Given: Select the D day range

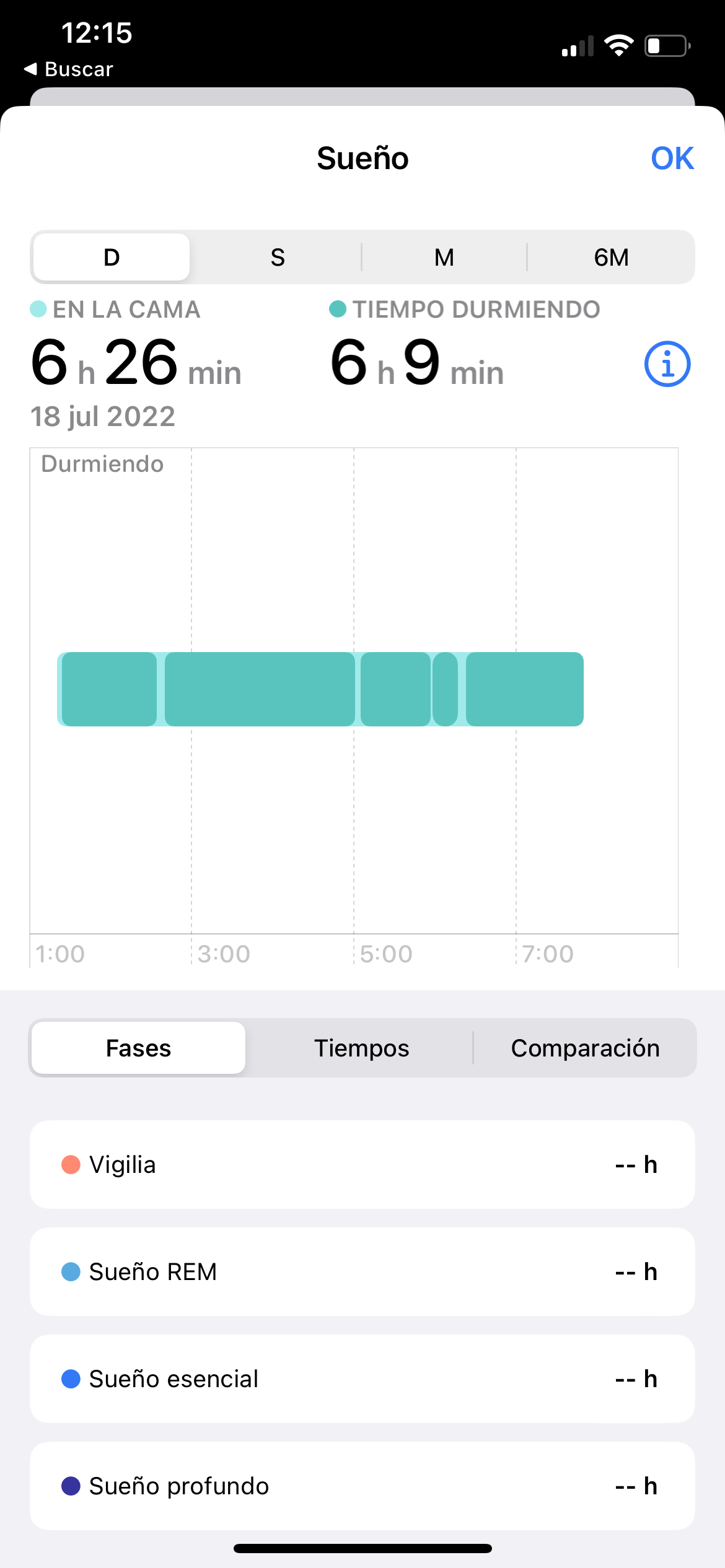Looking at the screenshot, I should tap(112, 257).
